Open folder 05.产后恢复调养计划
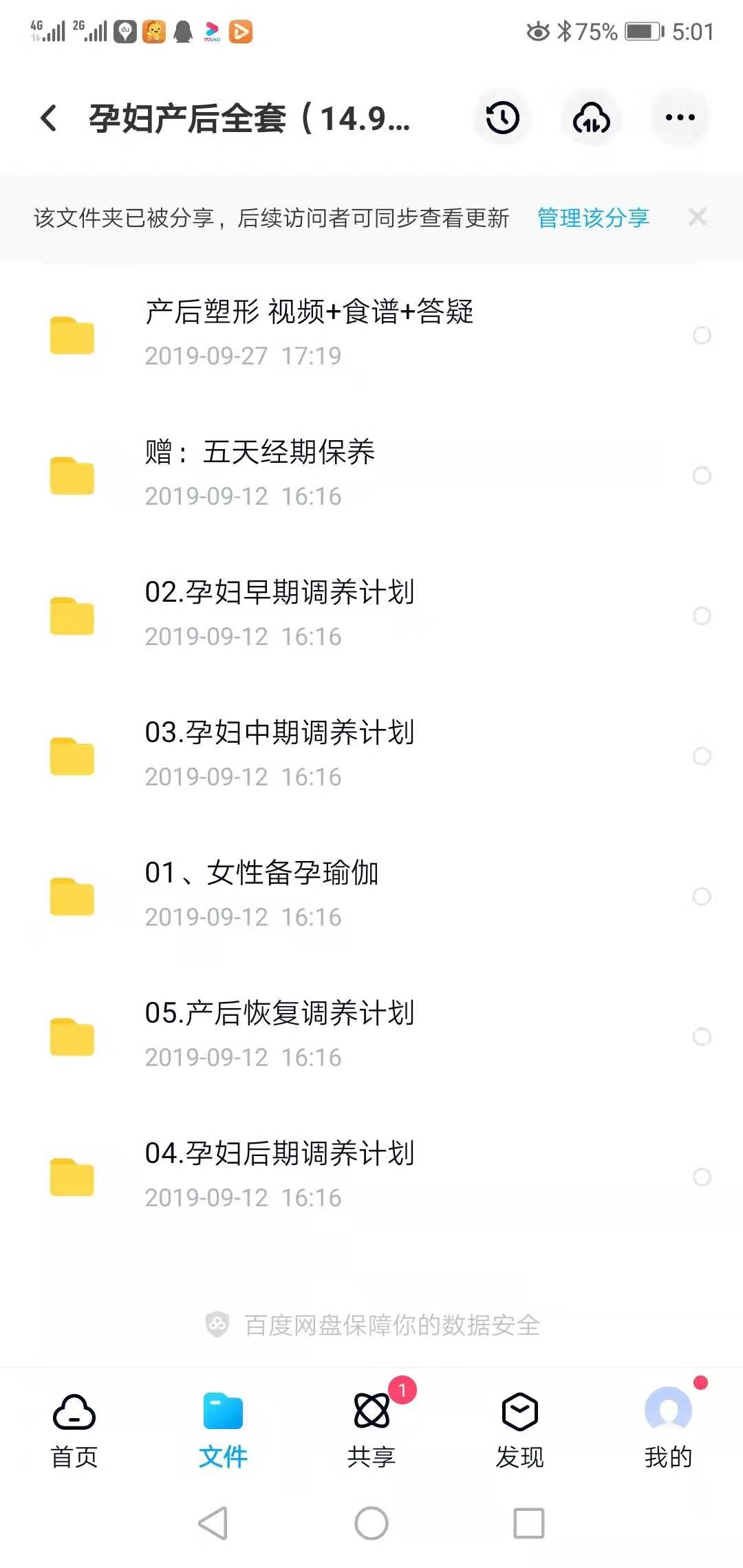Viewport: 743px width, 1568px height. pos(371,1036)
